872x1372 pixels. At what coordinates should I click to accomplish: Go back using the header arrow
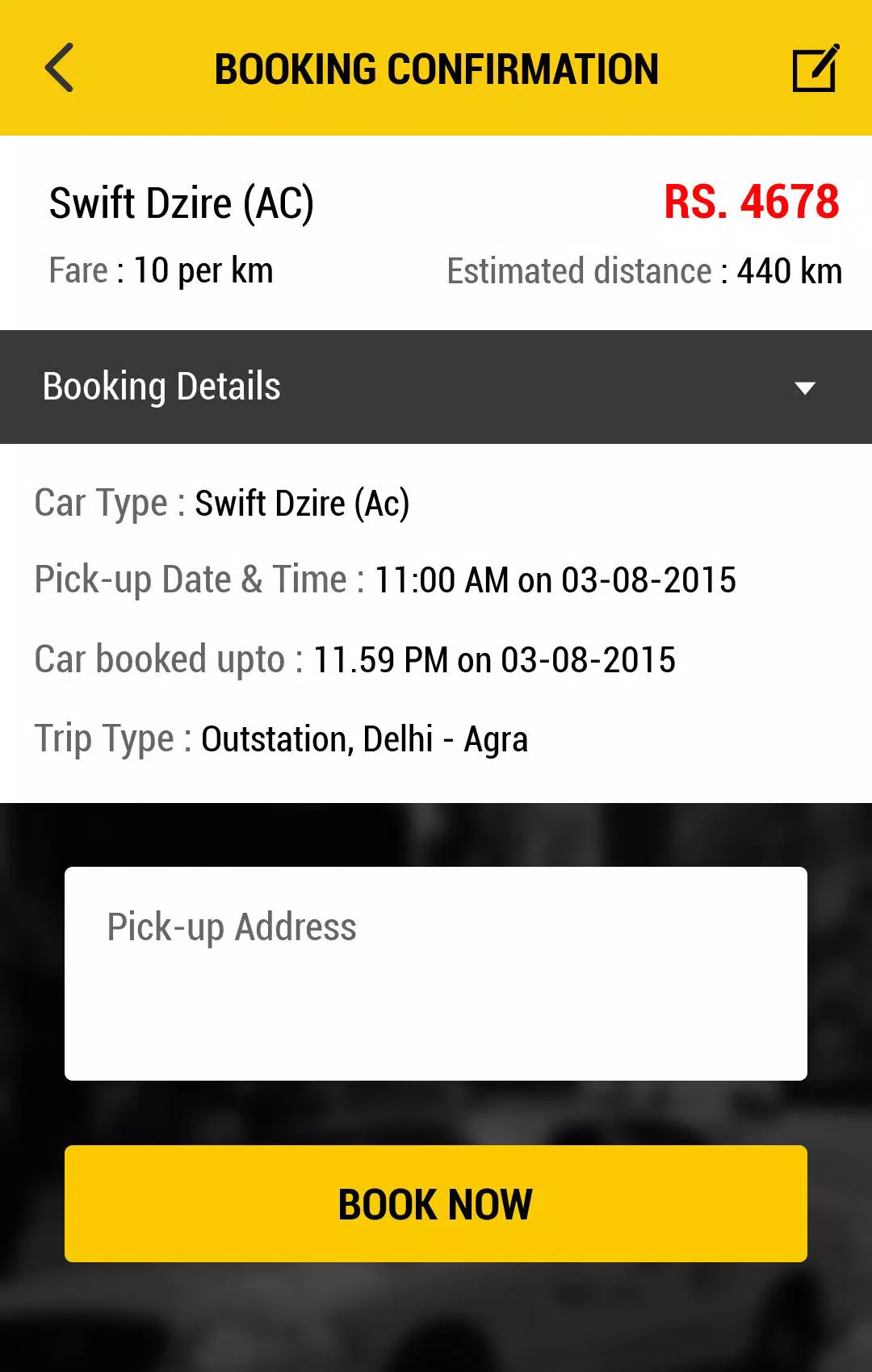pos(59,68)
